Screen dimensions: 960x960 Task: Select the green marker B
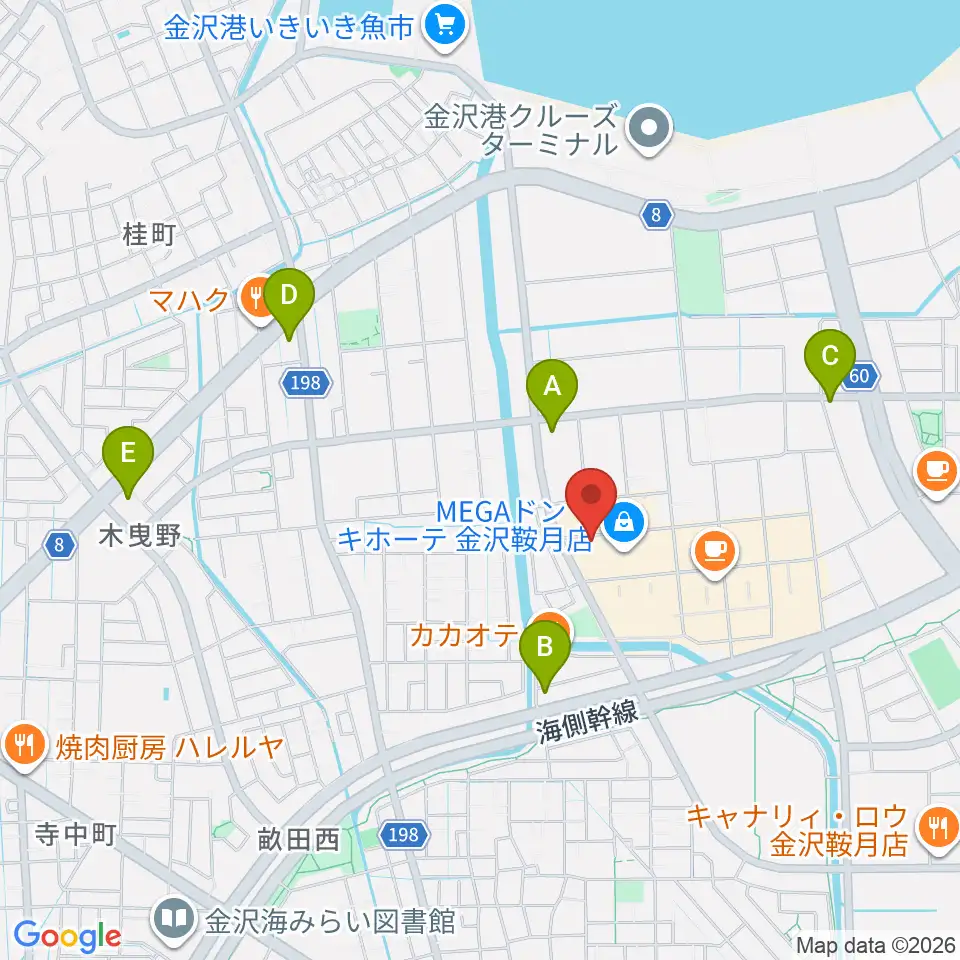pos(544,653)
